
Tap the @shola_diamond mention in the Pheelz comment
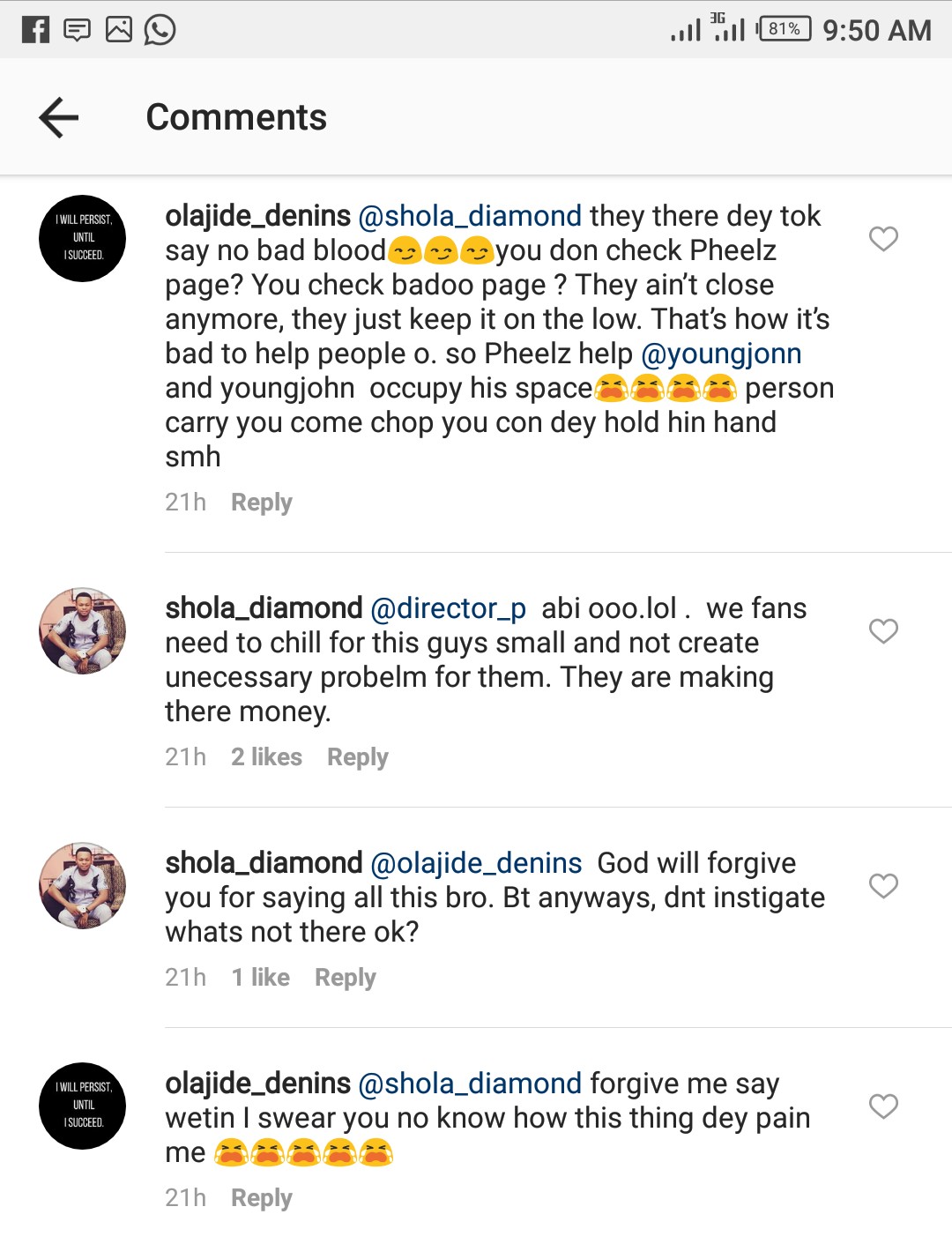tap(470, 216)
